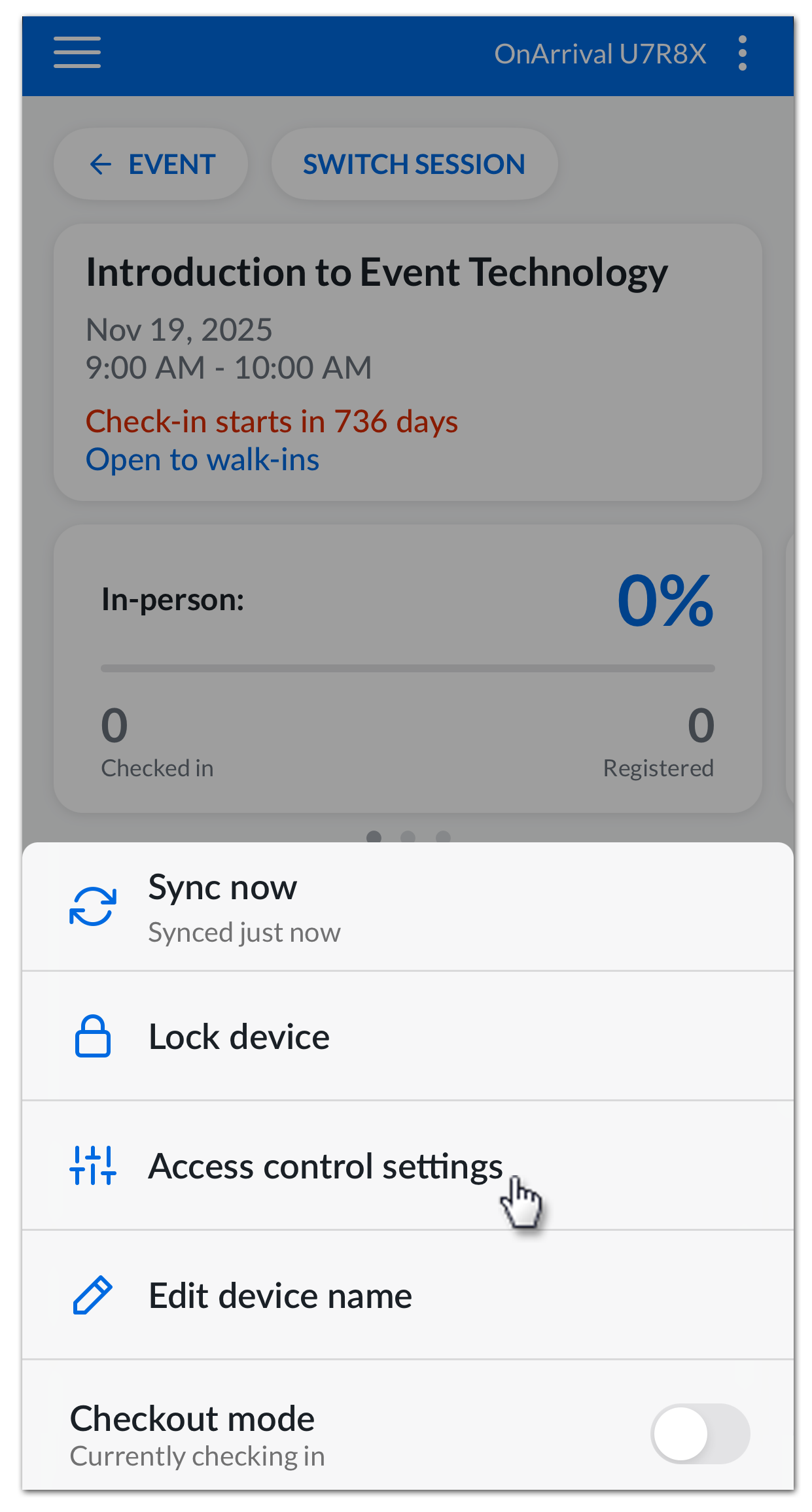Click the back arrow inside the EVENT button
The width and height of the screenshot is (812, 1512).
point(99,164)
